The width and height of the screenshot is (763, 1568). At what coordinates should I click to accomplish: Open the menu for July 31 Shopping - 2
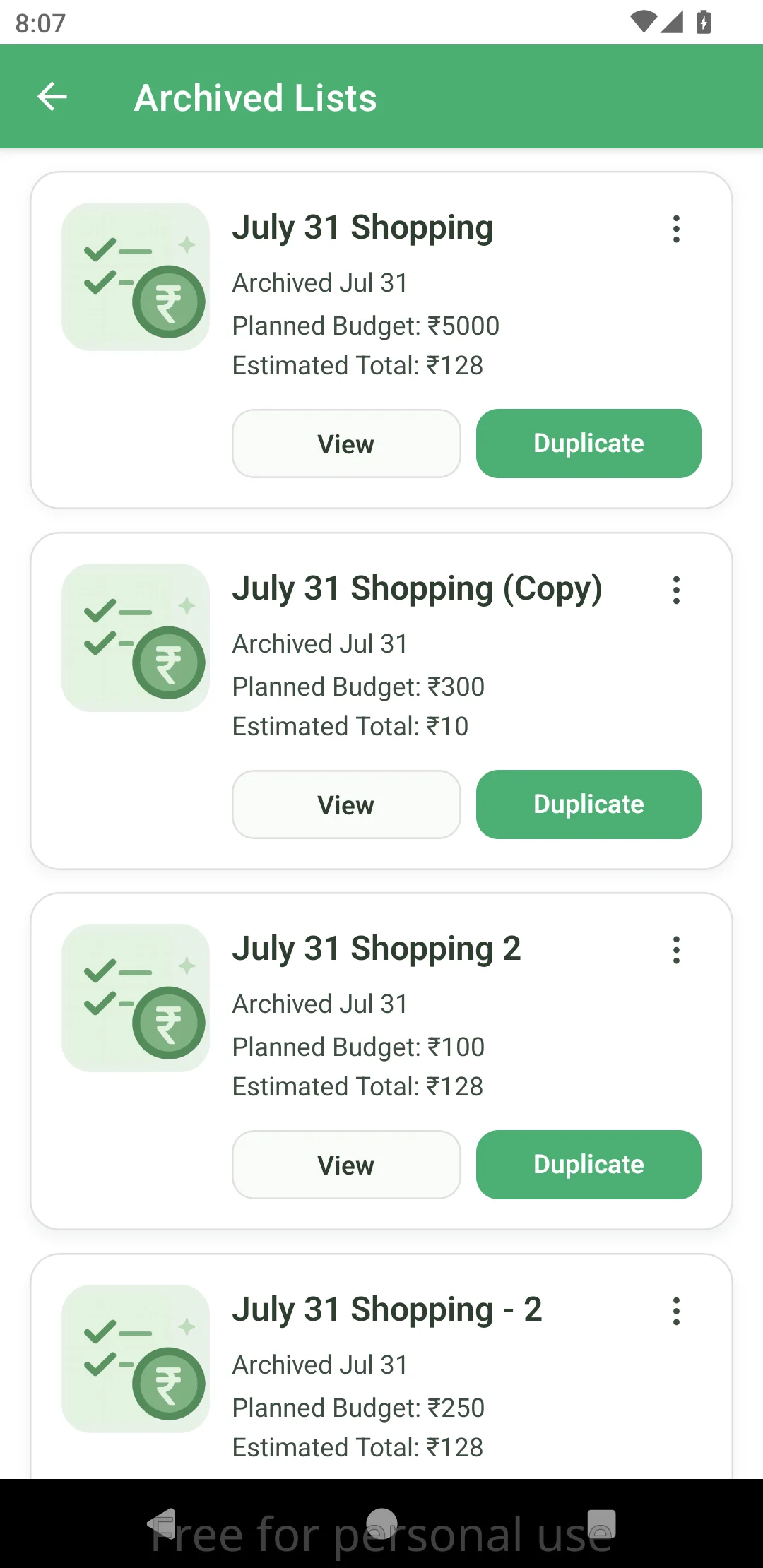tap(675, 1311)
